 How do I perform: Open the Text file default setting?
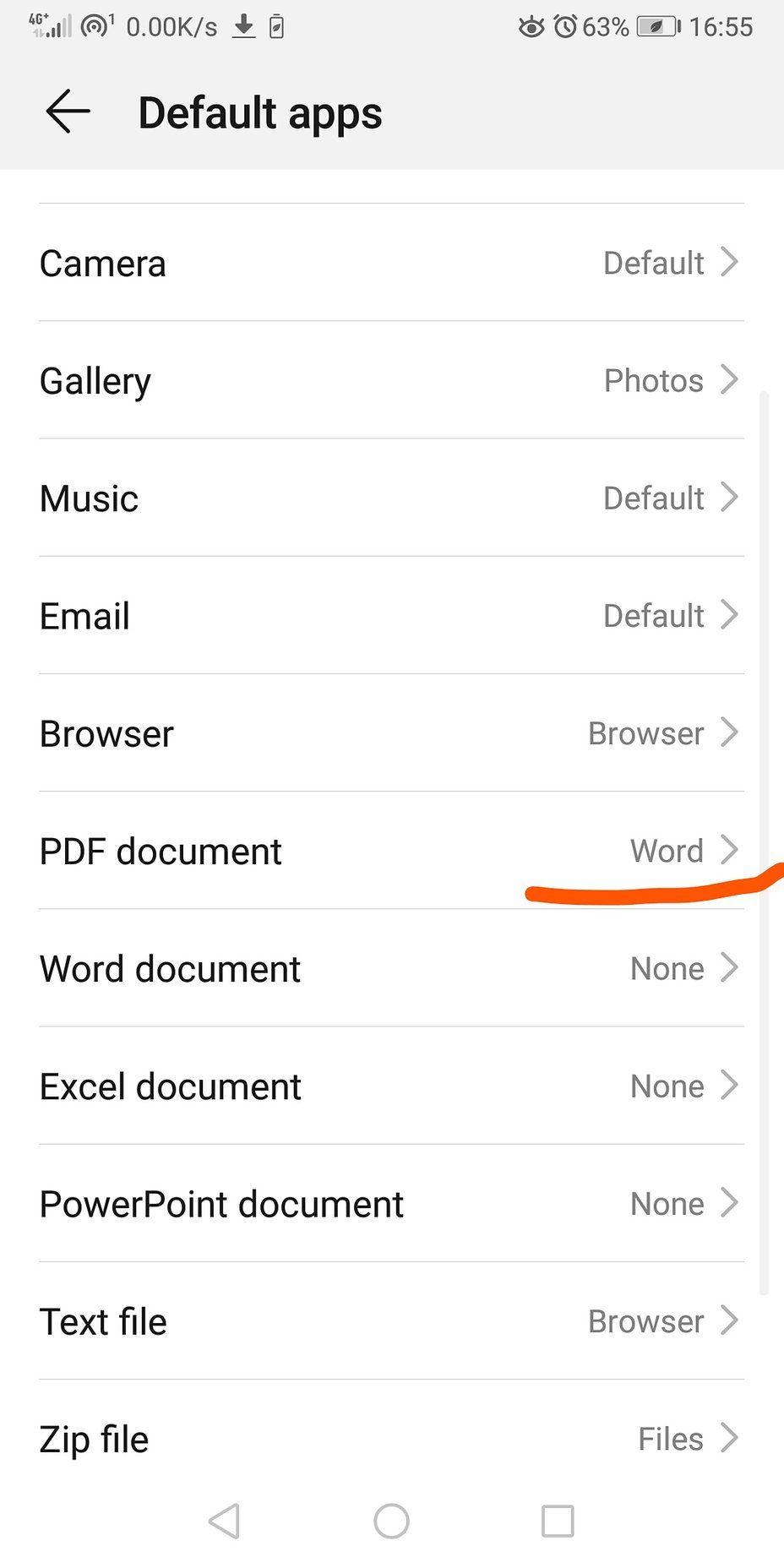pyautogui.click(x=392, y=1320)
